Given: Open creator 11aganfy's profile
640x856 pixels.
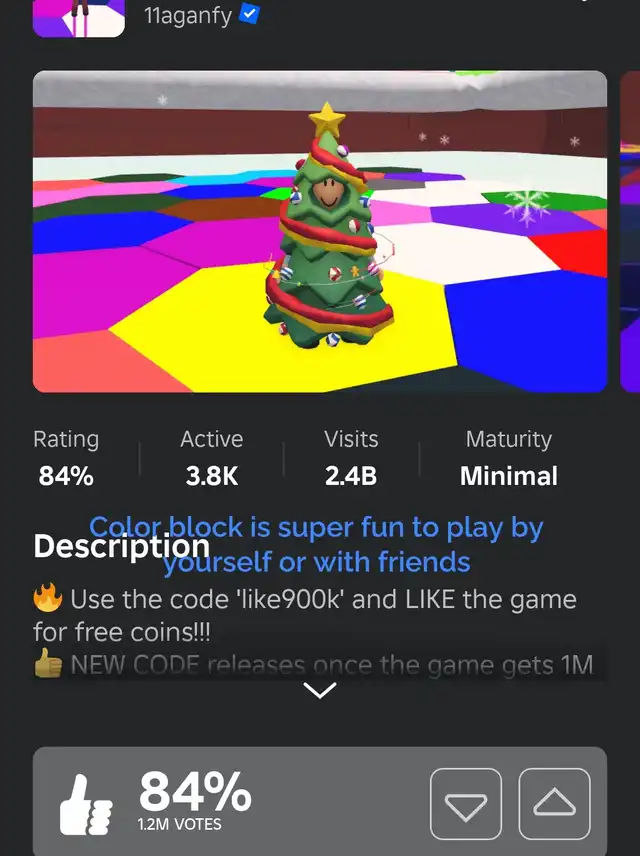Looking at the screenshot, I should coord(188,15).
